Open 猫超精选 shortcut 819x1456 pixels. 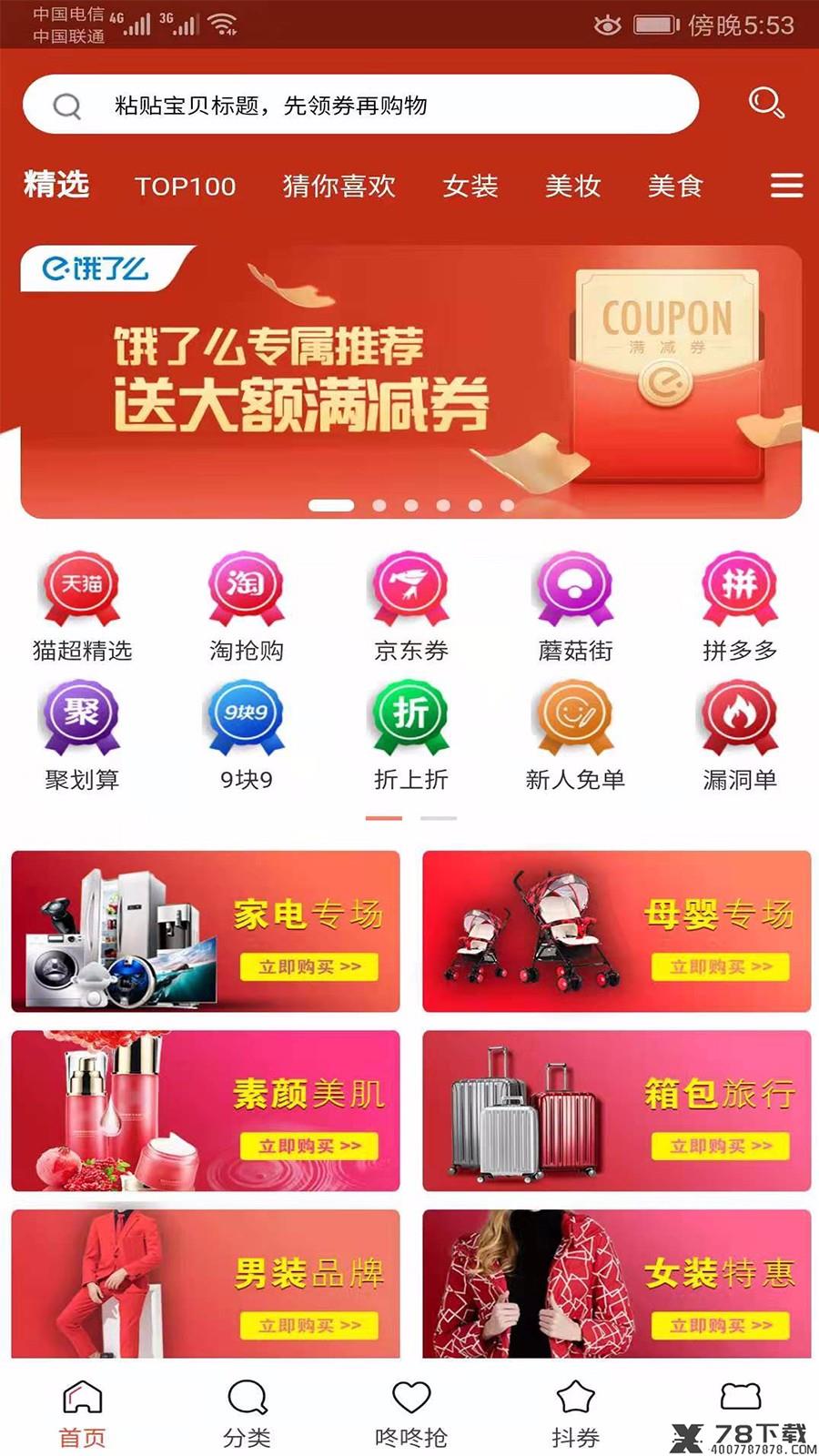pos(82,605)
